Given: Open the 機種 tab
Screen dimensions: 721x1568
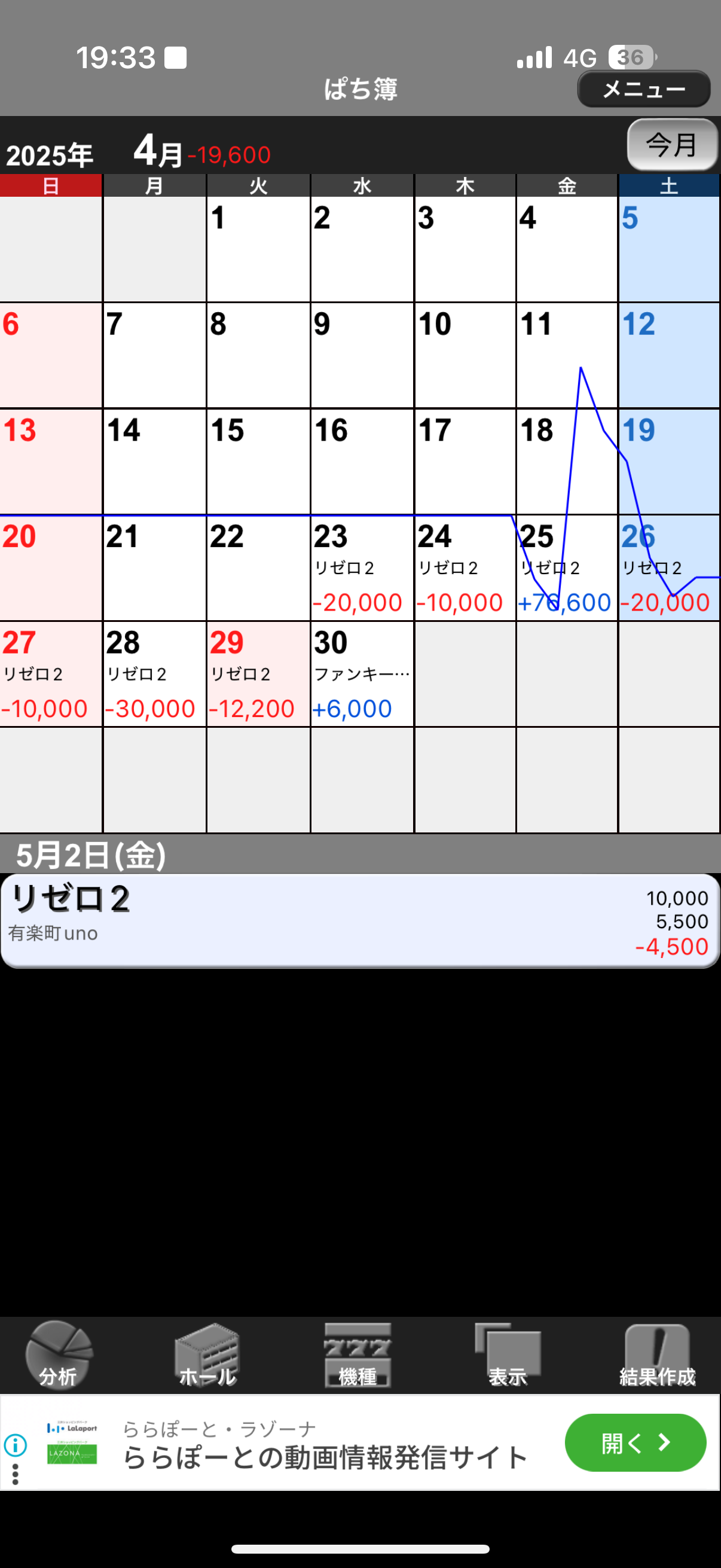Looking at the screenshot, I should 358,1355.
